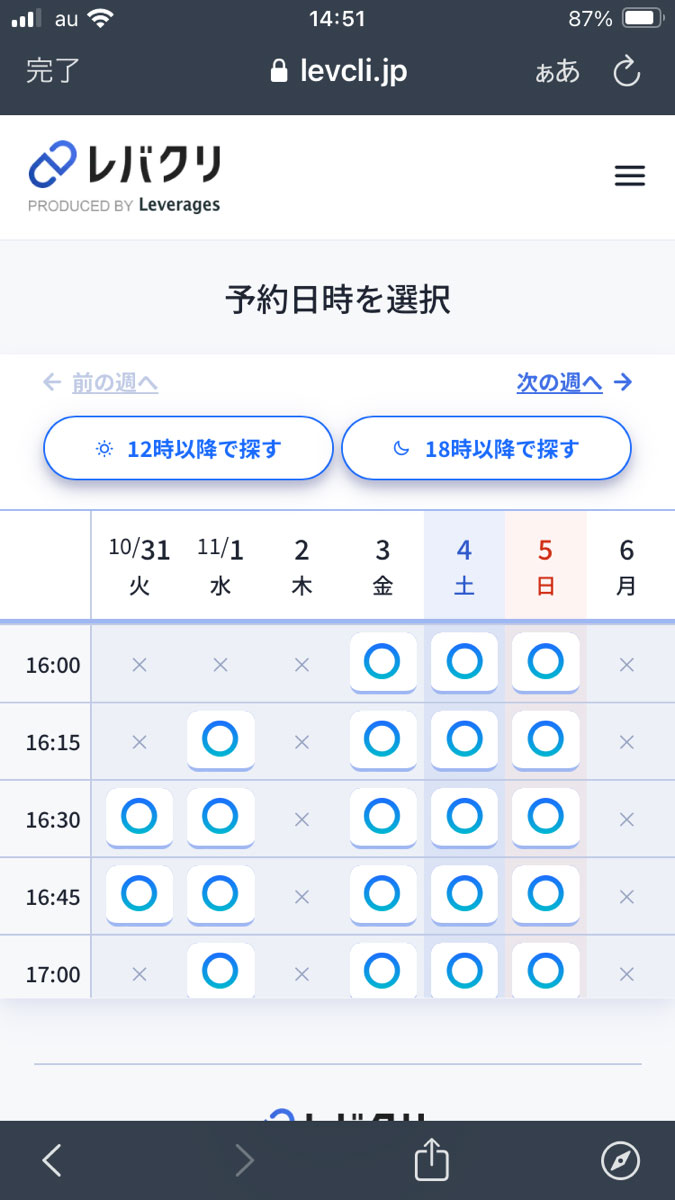Select the 16:15 slot on Wednesday 11/1

click(220, 741)
